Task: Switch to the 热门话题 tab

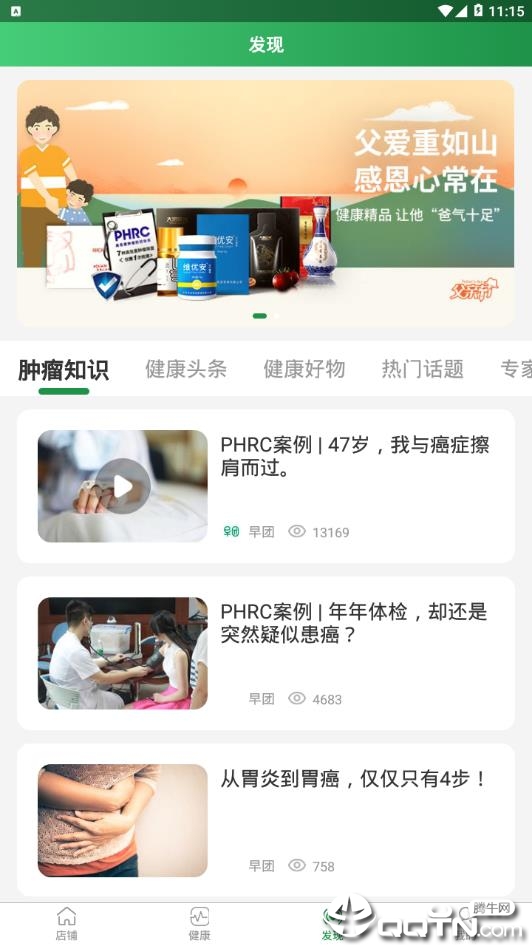Action: tap(422, 369)
